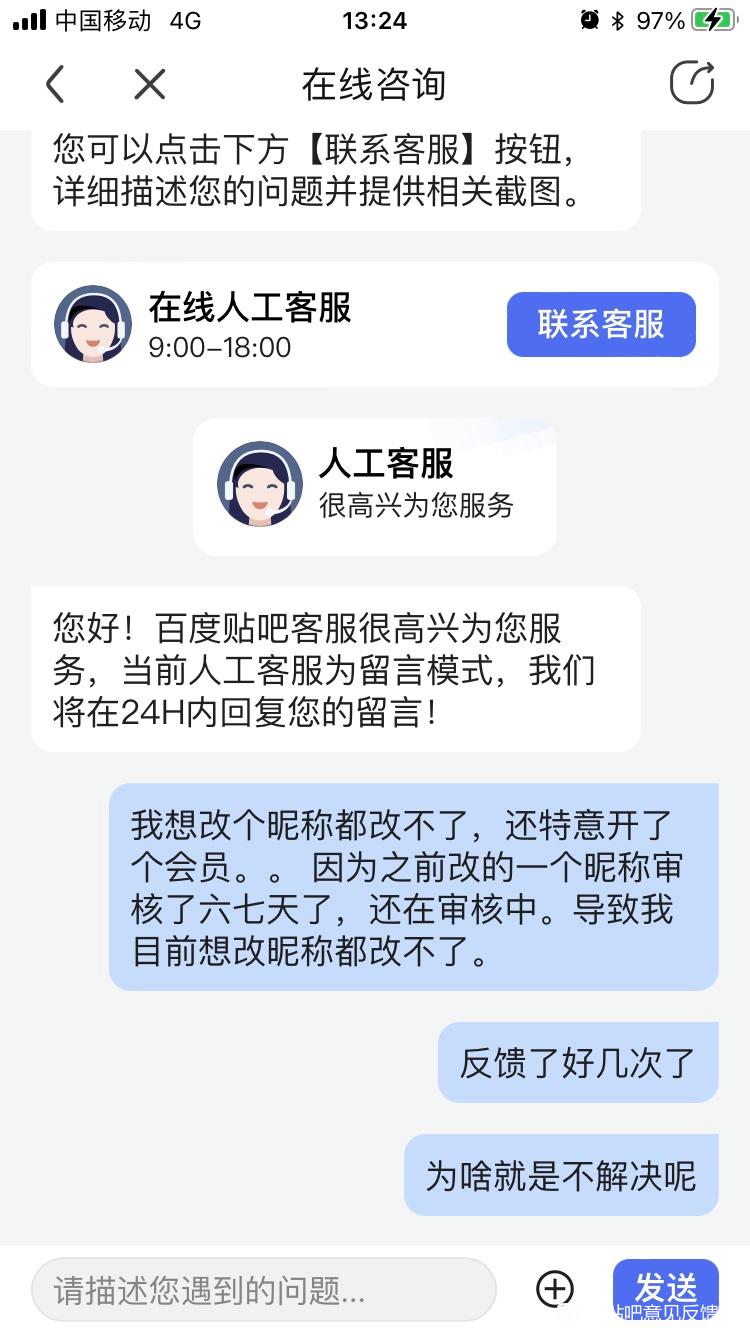The width and height of the screenshot is (750, 1334).
Task: Go back using the arrow icon
Action: [55, 84]
